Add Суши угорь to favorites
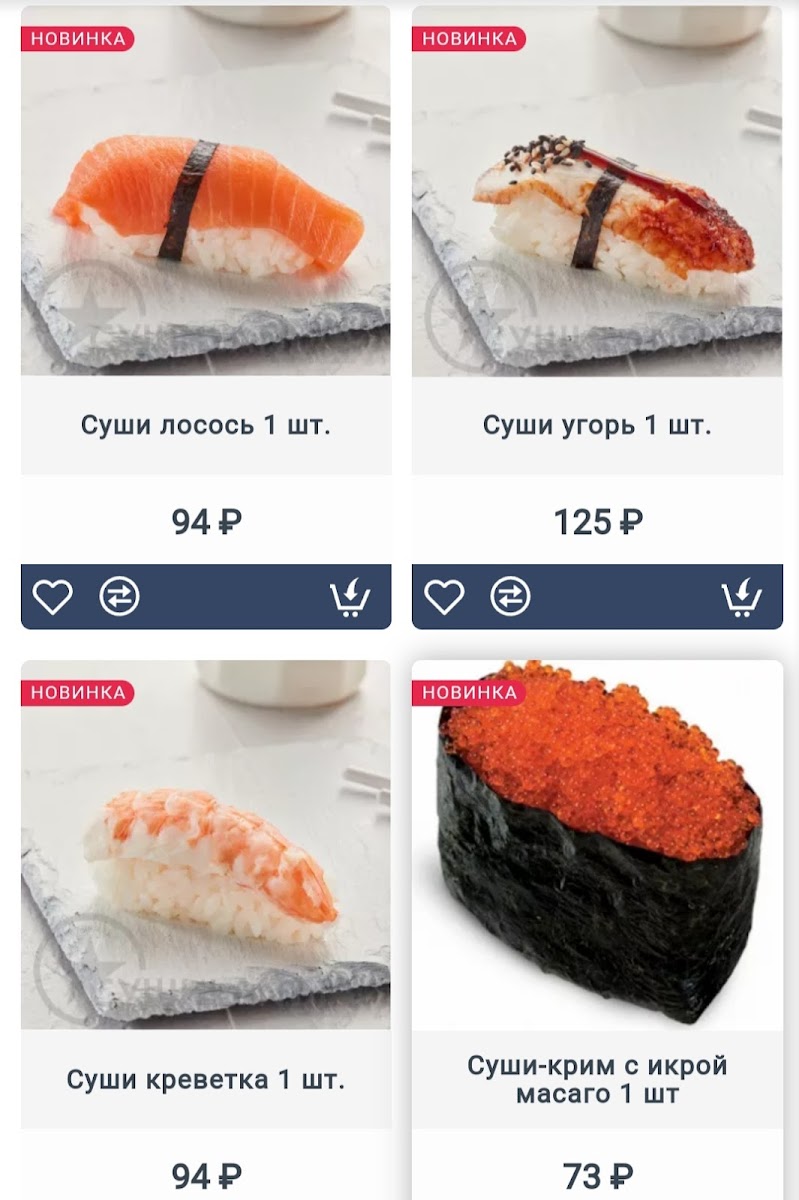The width and height of the screenshot is (799, 1200). [x=444, y=597]
